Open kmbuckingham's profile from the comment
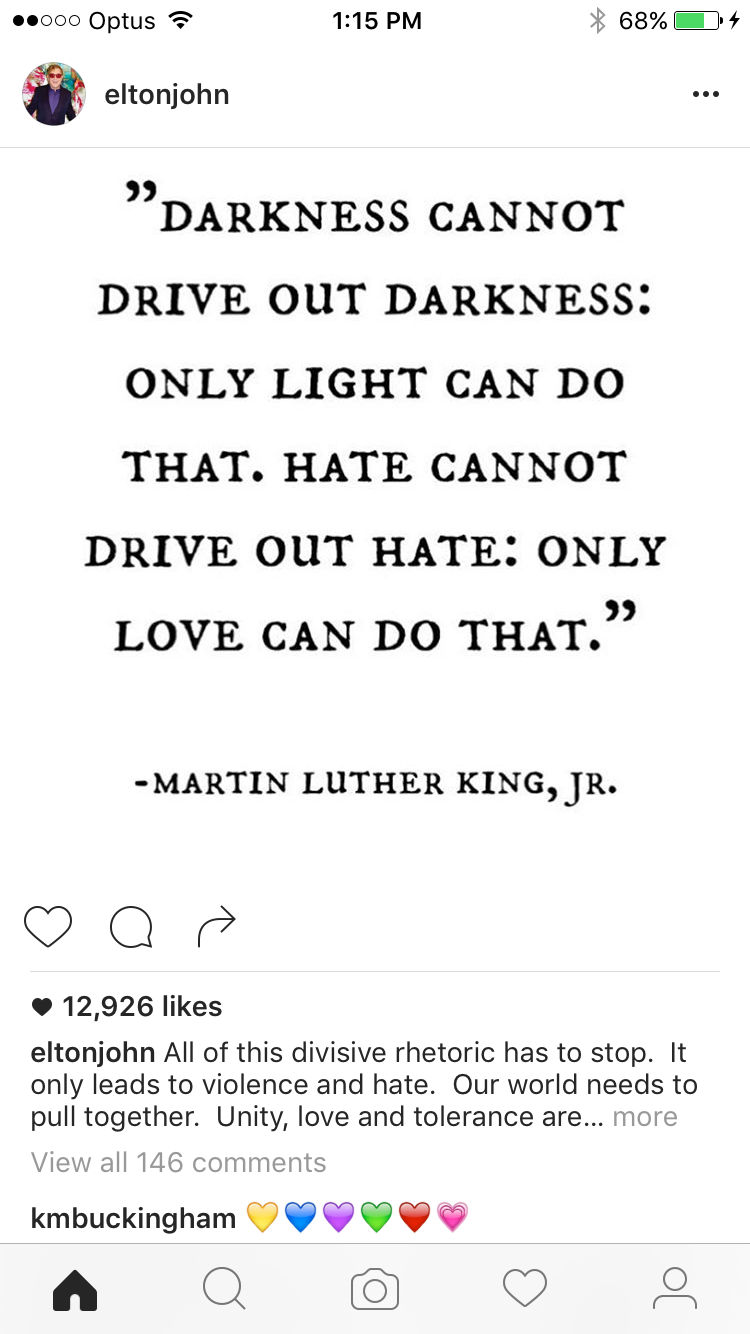Screen dimensions: 750x1334 tap(133, 1217)
